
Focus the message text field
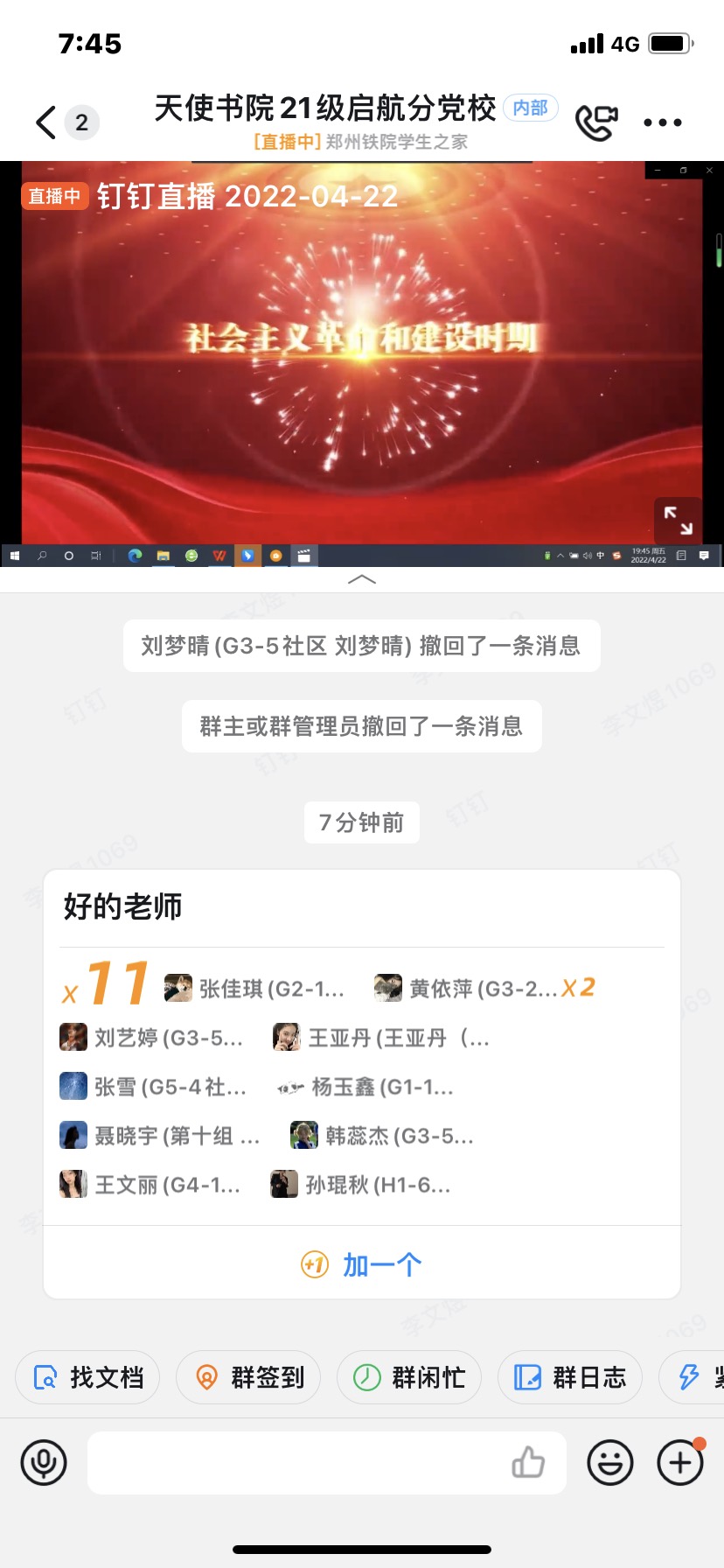point(297,1462)
